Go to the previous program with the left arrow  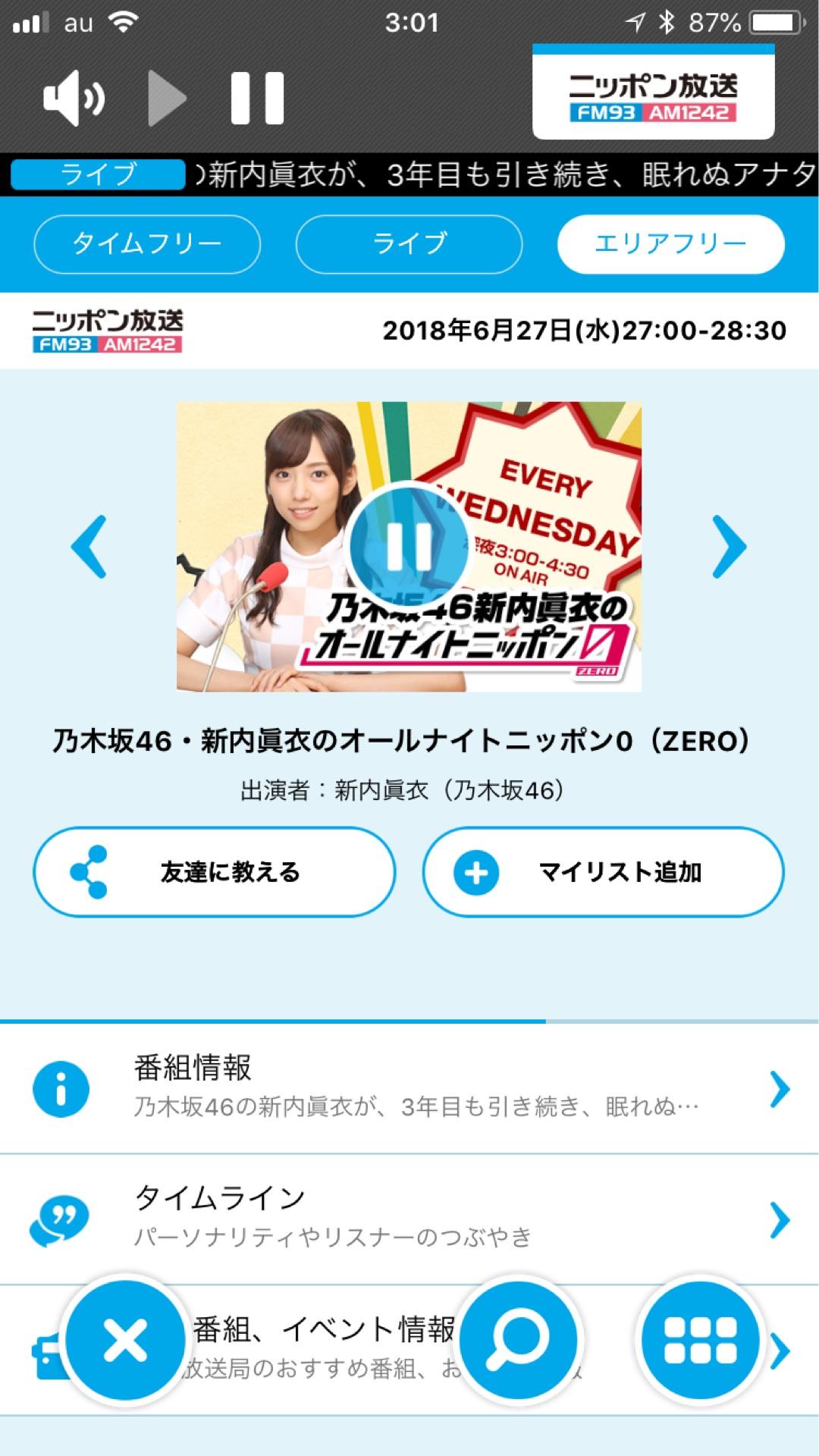pos(89,547)
